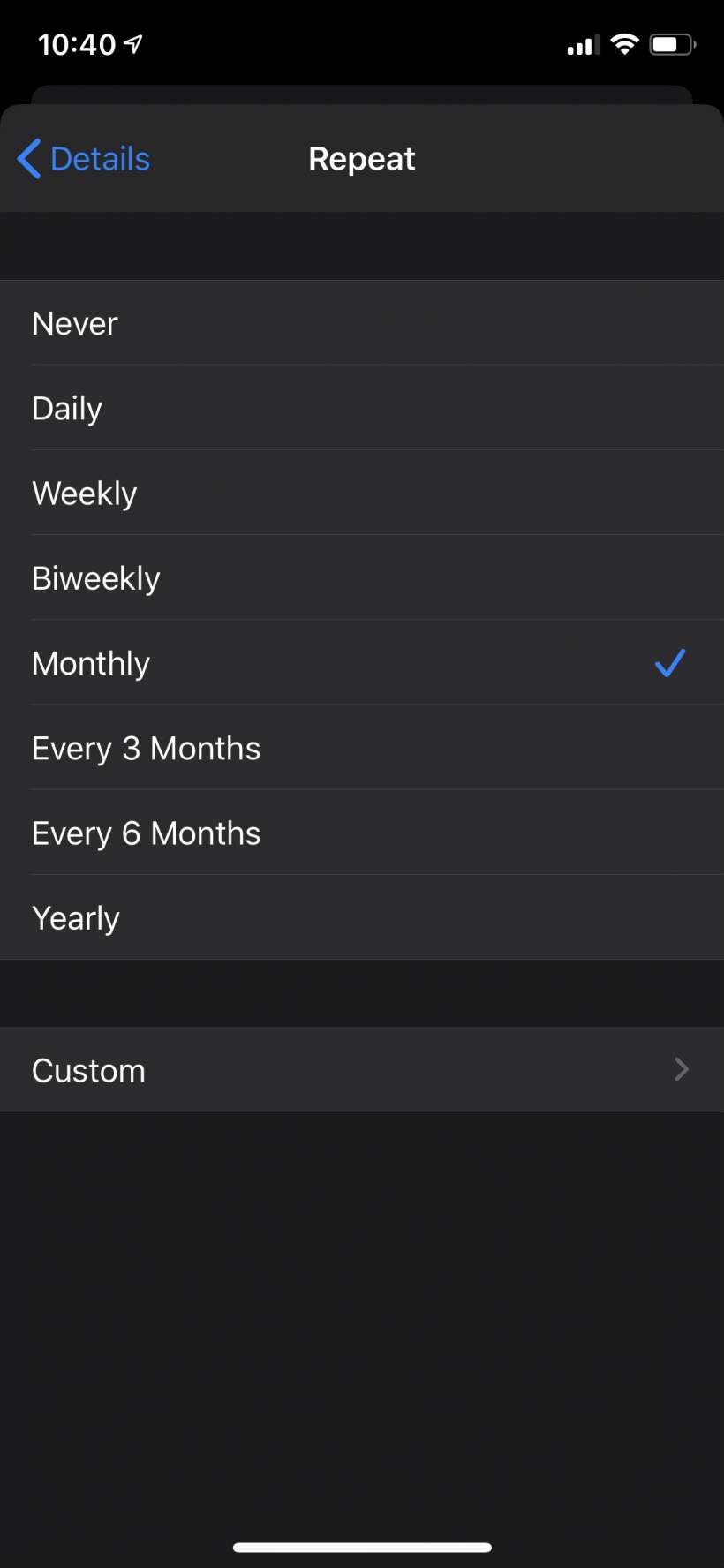The image size is (724, 1568).
Task: Select Daily as the repeat frequency
Action: (362, 408)
